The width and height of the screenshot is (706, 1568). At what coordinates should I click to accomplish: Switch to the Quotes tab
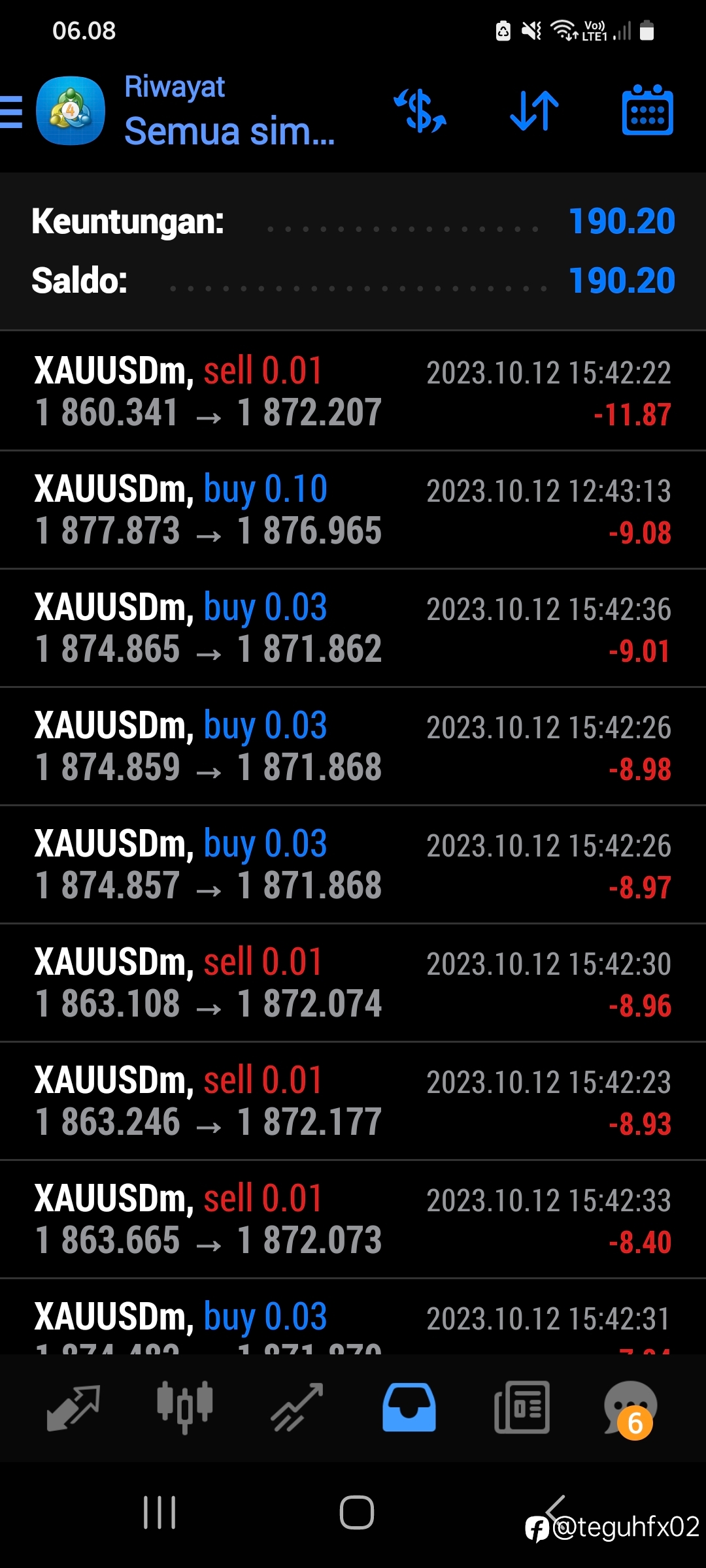pyautogui.click(x=73, y=1407)
